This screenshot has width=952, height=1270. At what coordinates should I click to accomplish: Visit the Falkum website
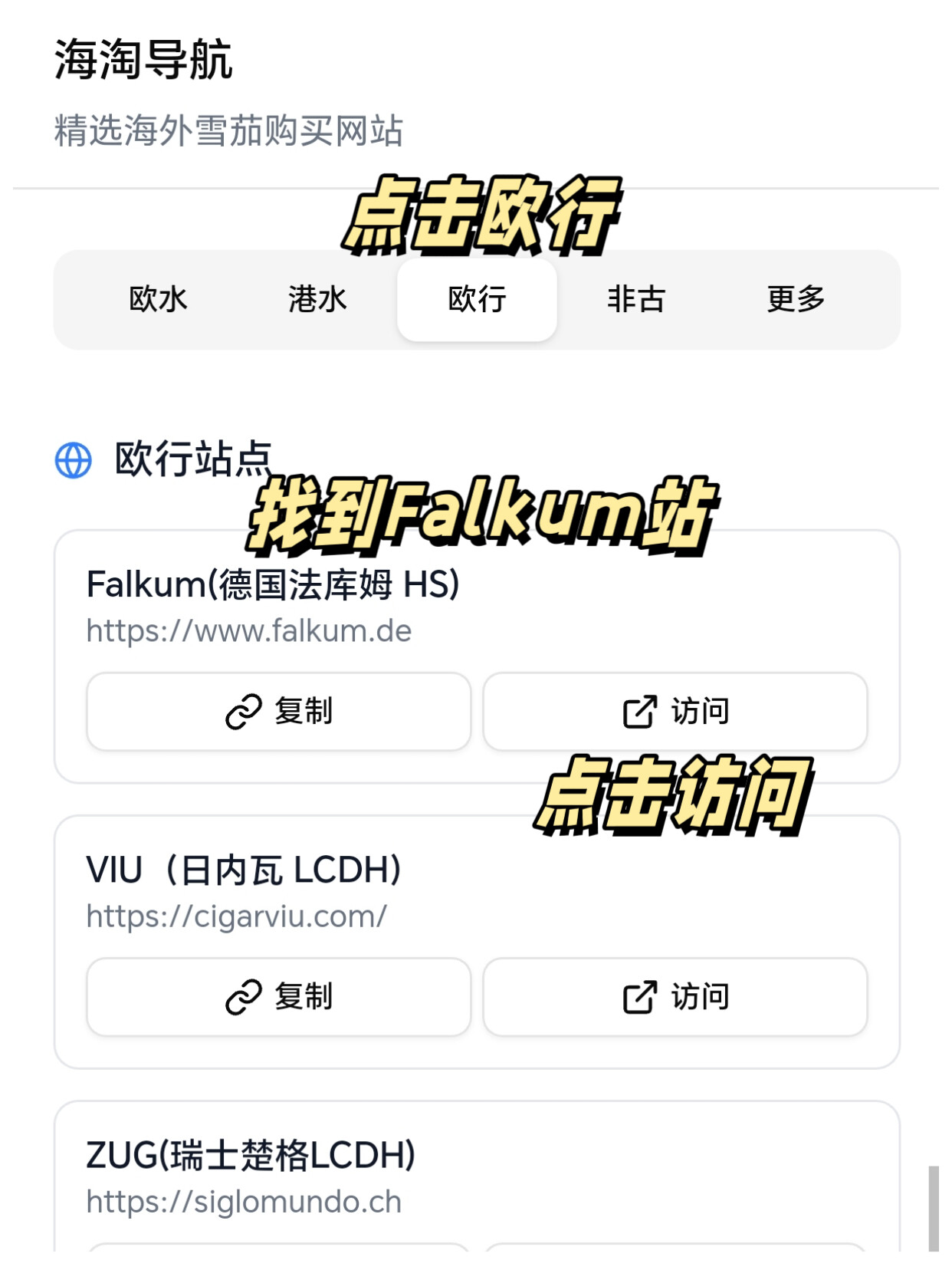tap(675, 711)
